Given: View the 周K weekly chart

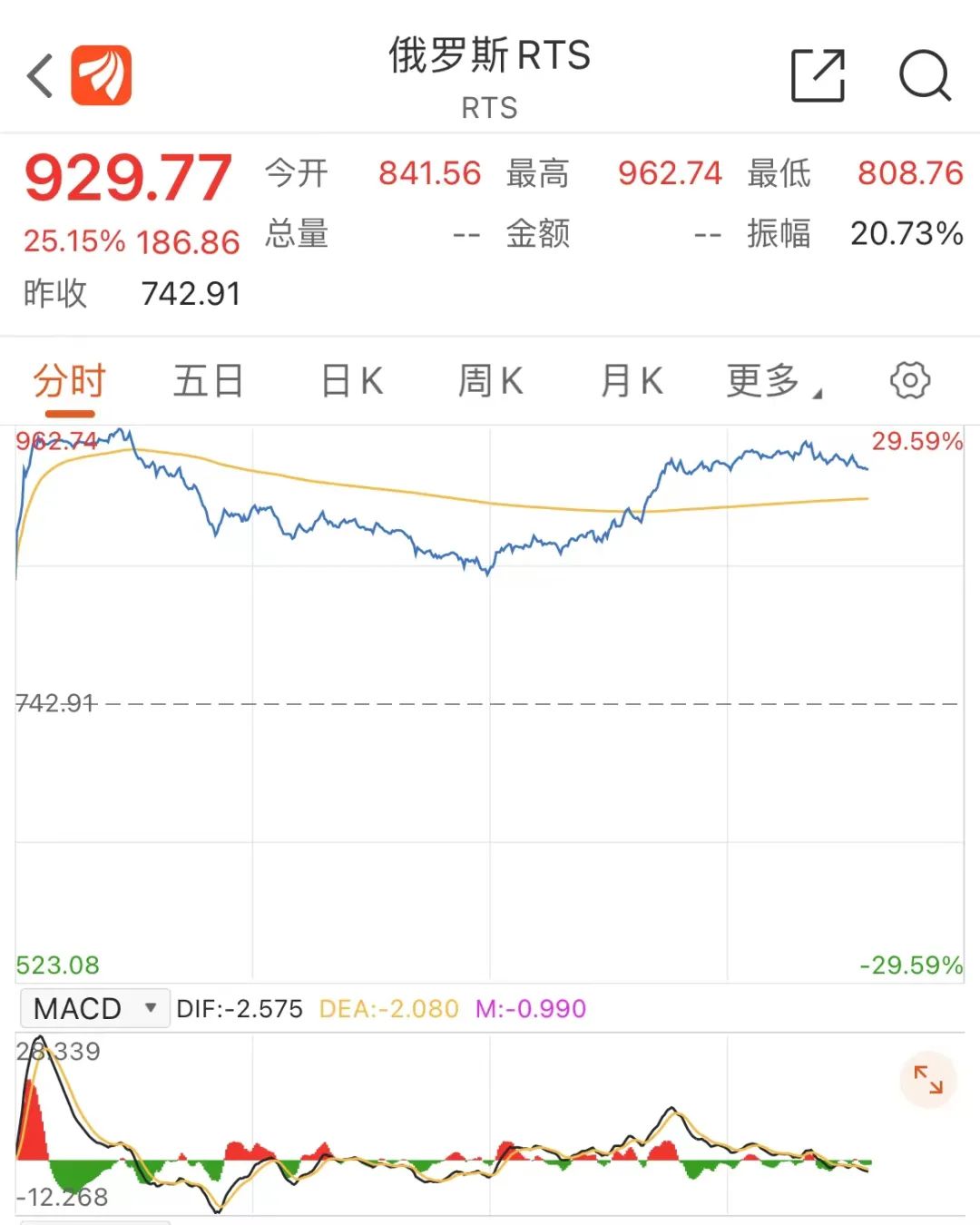Looking at the screenshot, I should click(491, 381).
